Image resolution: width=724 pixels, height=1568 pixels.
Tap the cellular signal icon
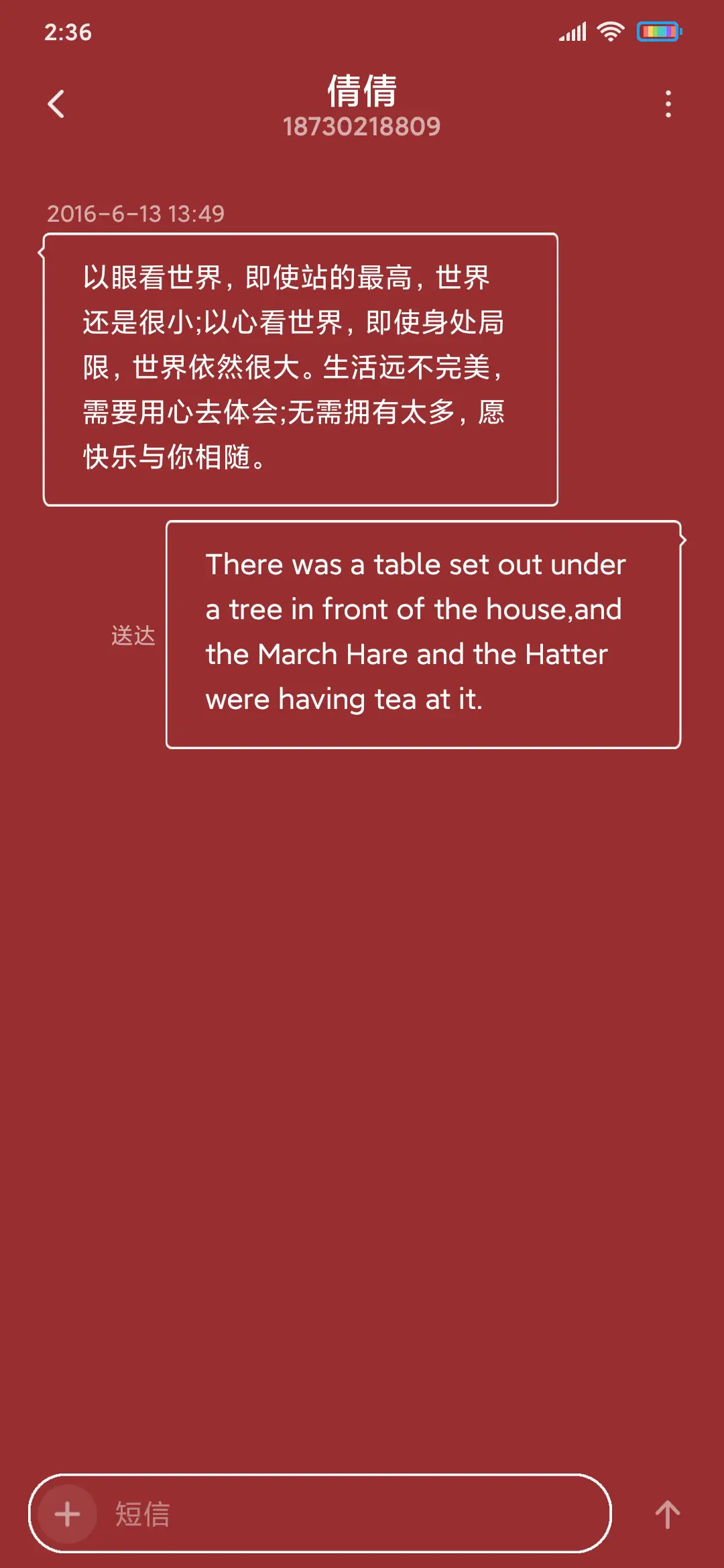point(571,31)
